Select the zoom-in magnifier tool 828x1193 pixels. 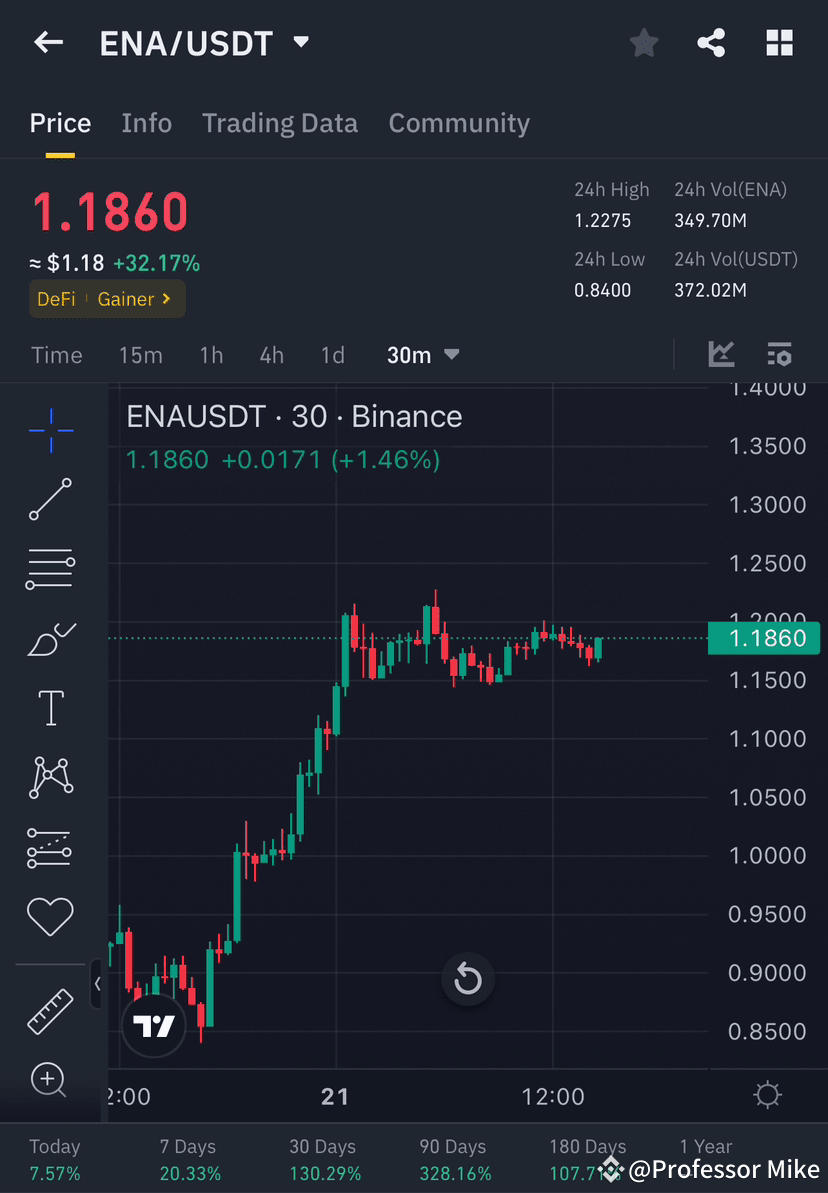click(x=49, y=1080)
